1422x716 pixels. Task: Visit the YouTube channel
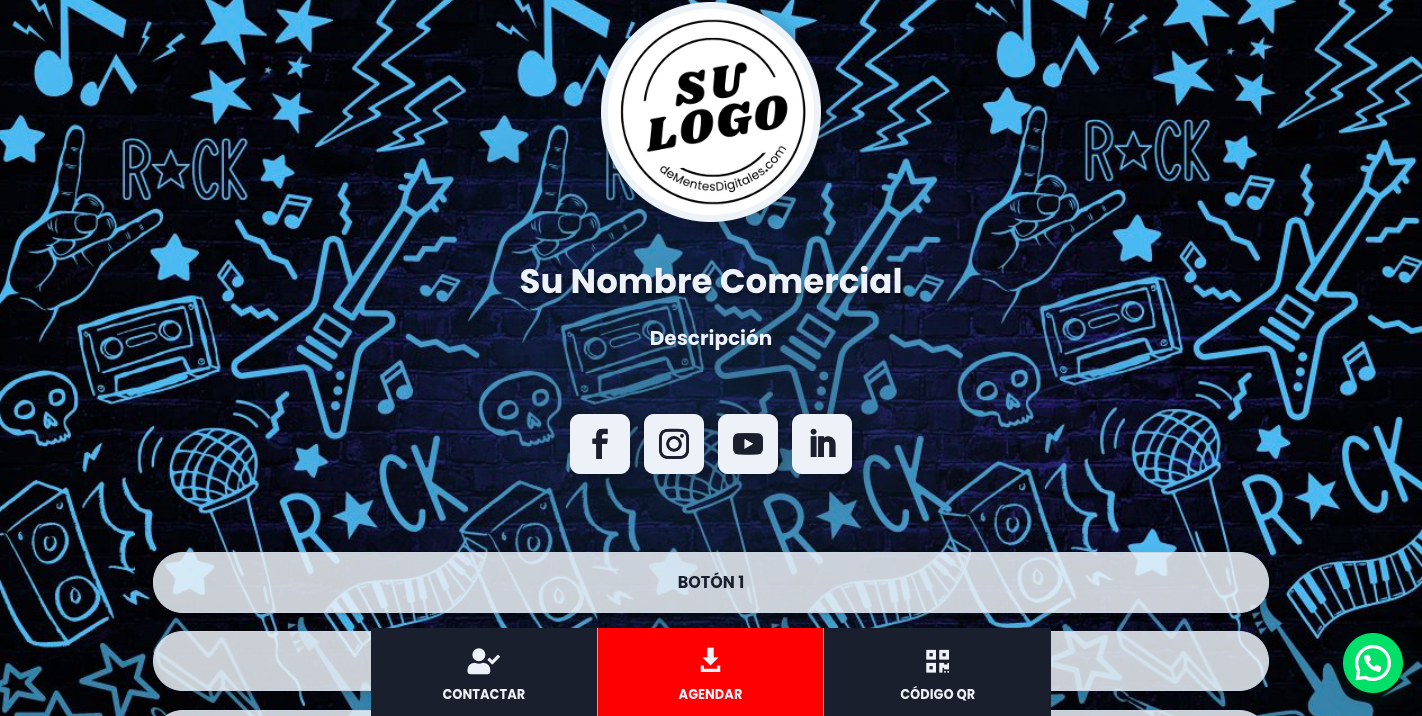748,444
